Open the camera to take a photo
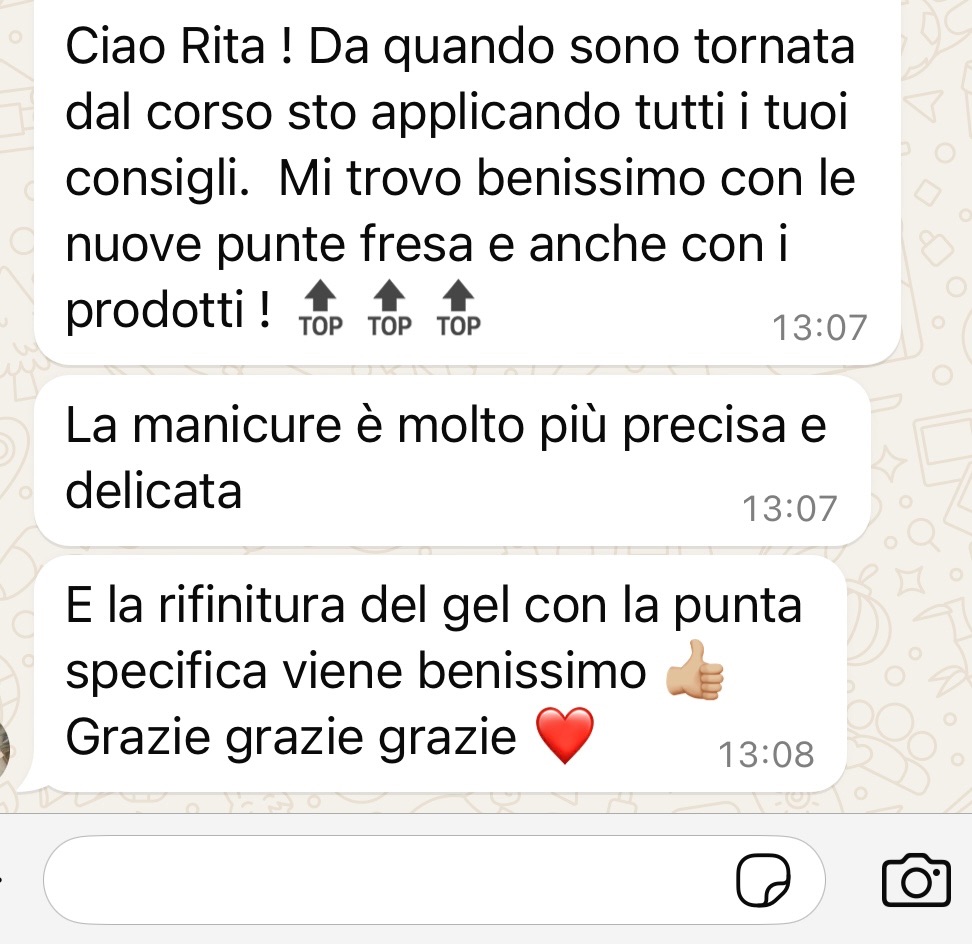The image size is (972, 944). click(915, 880)
